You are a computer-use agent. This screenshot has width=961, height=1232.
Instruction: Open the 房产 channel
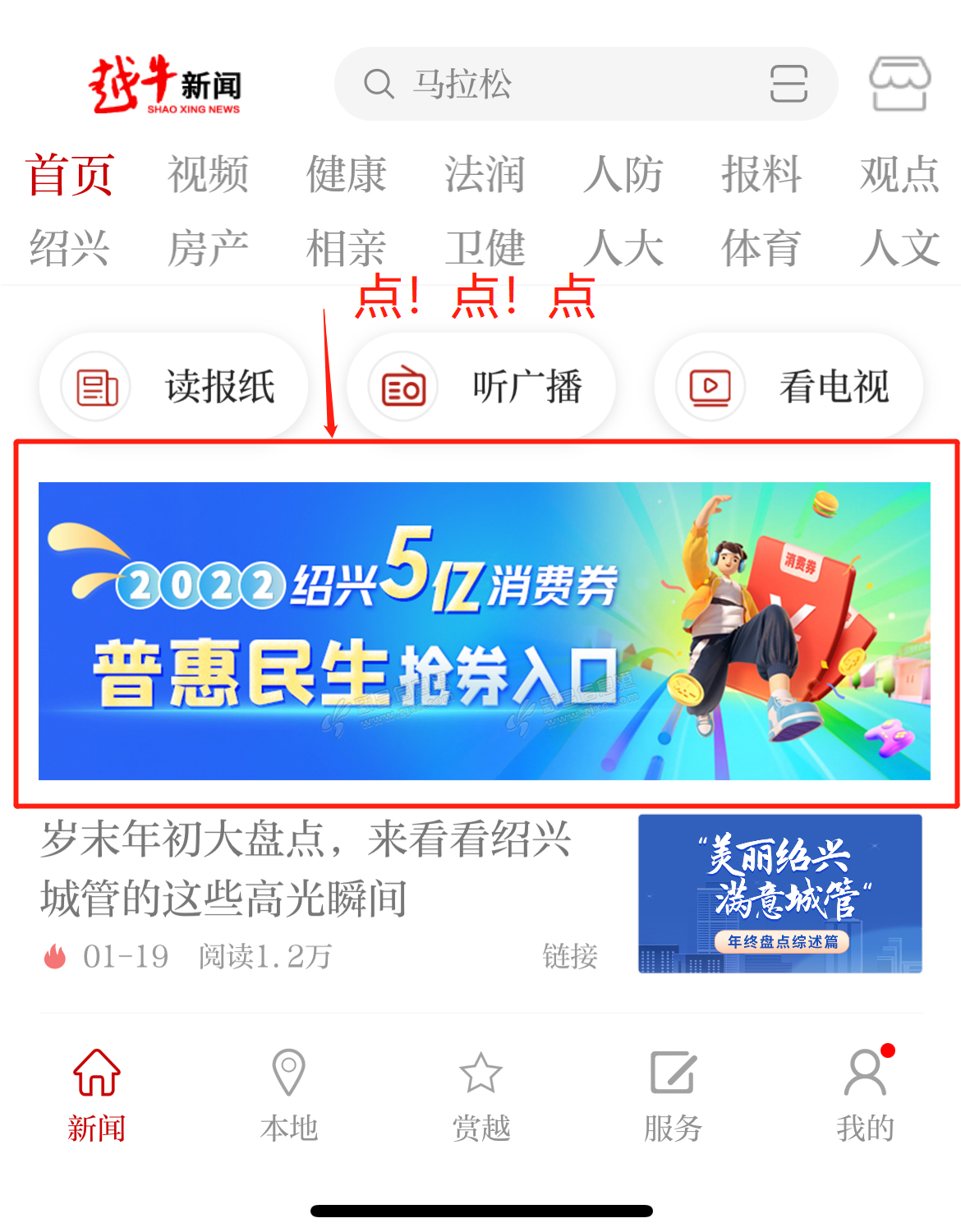[208, 248]
